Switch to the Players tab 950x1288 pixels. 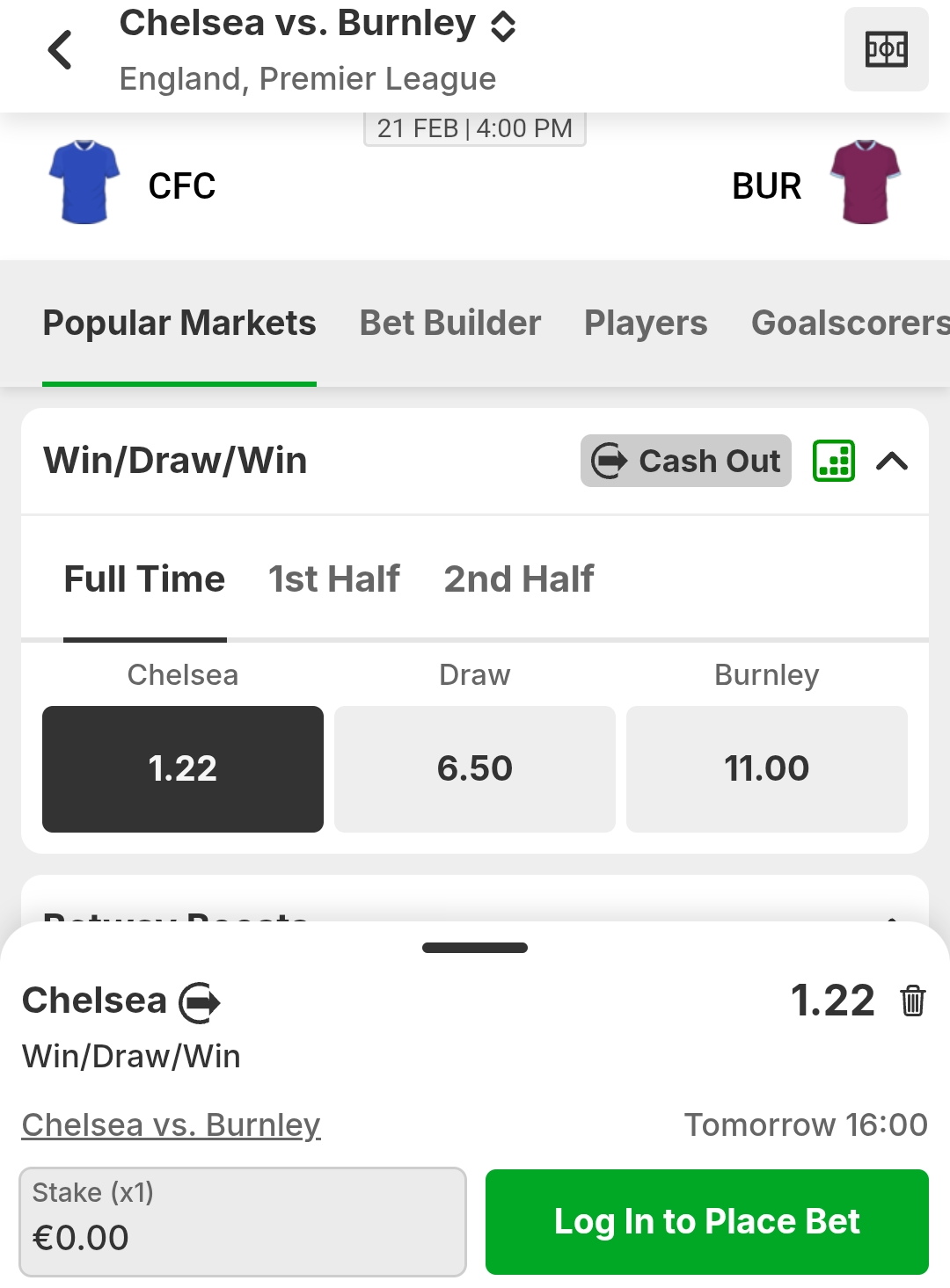[x=646, y=324]
